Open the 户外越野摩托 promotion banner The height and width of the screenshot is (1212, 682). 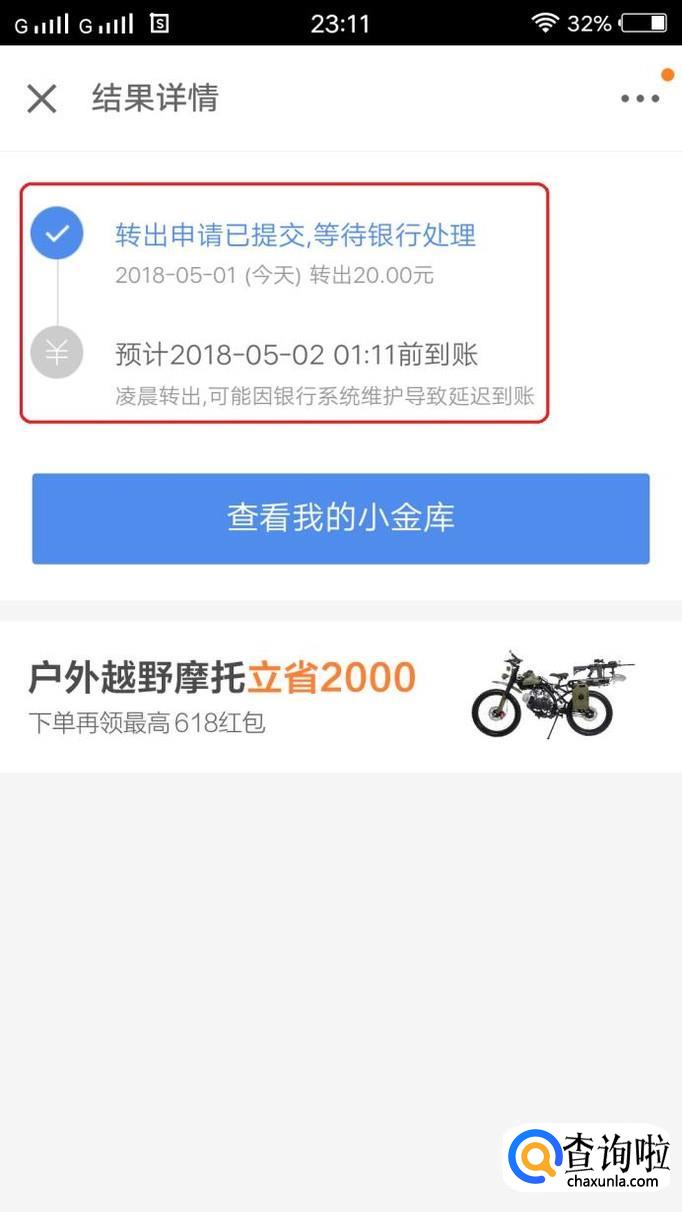(341, 696)
